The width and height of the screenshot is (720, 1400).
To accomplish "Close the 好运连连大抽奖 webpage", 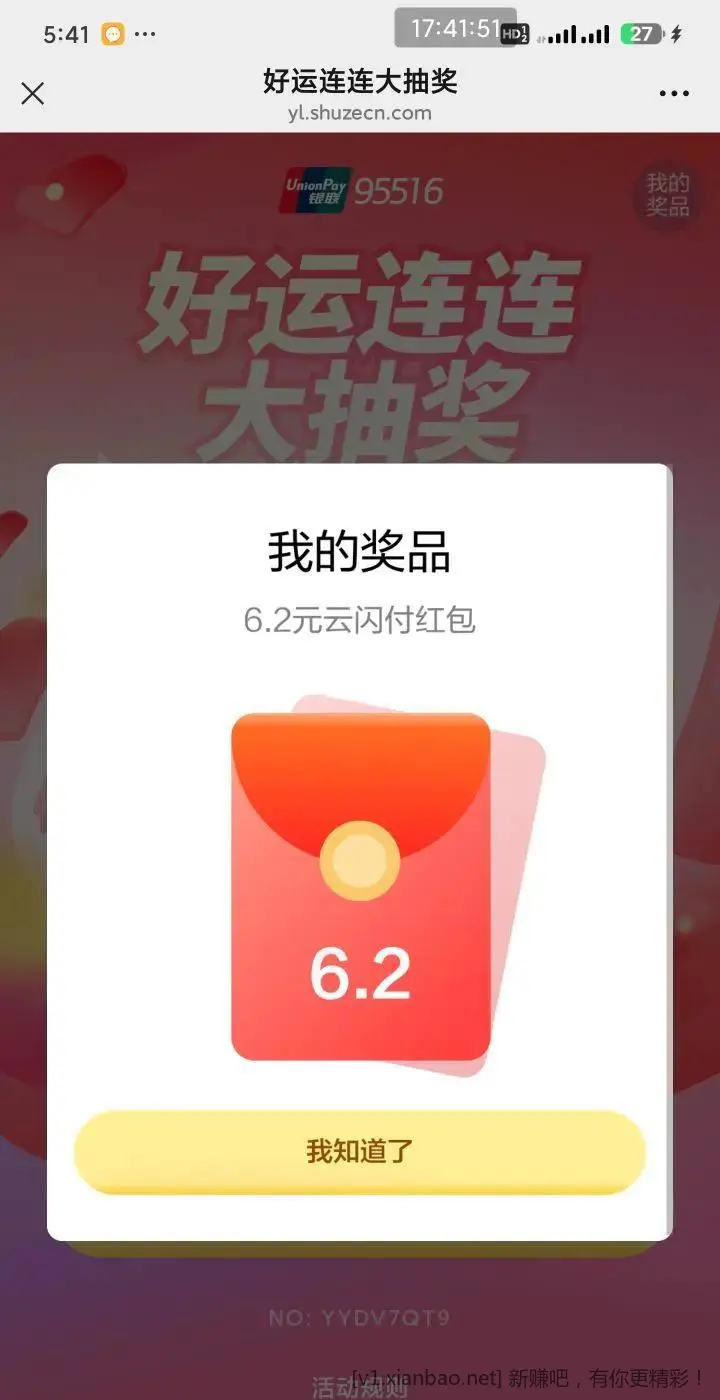I will coord(33,93).
